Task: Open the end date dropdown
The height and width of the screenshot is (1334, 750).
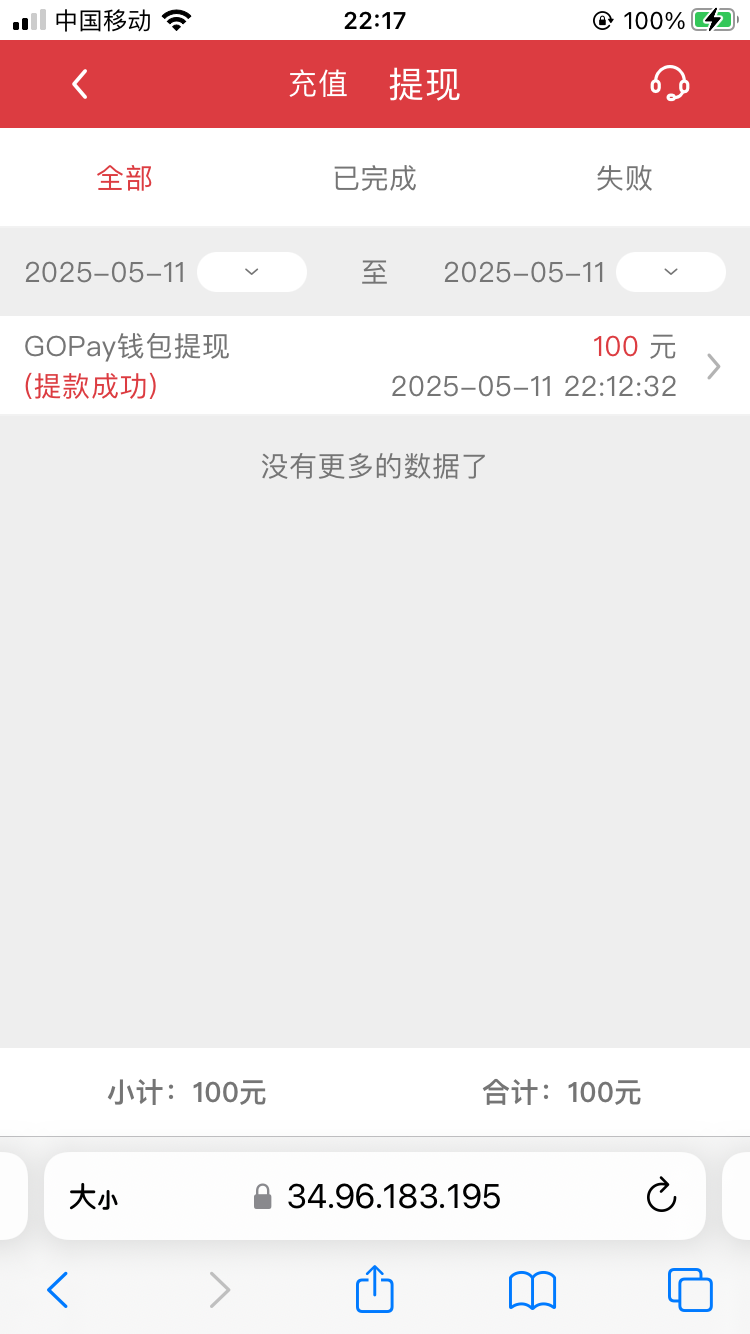Action: [x=671, y=272]
